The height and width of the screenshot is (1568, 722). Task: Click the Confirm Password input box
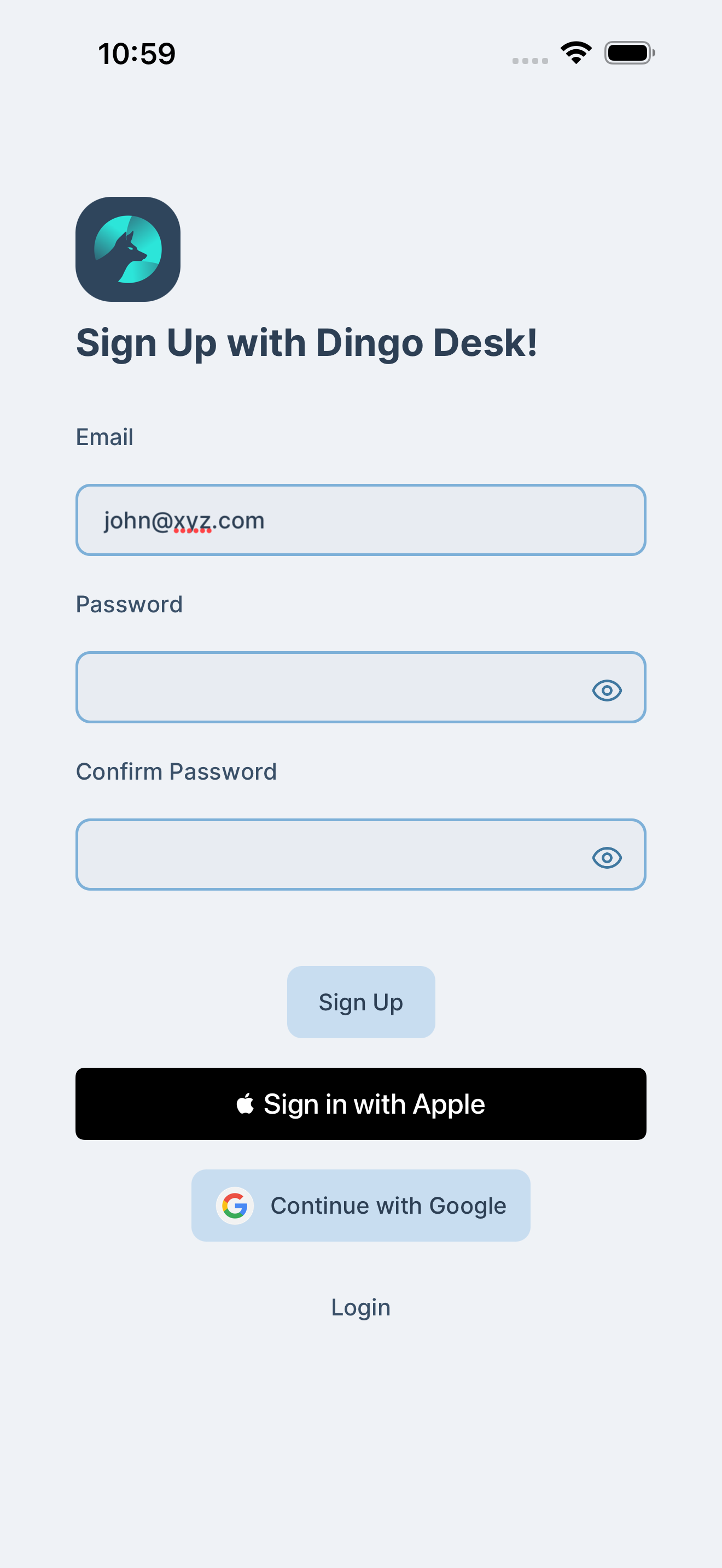[x=304, y=855]
